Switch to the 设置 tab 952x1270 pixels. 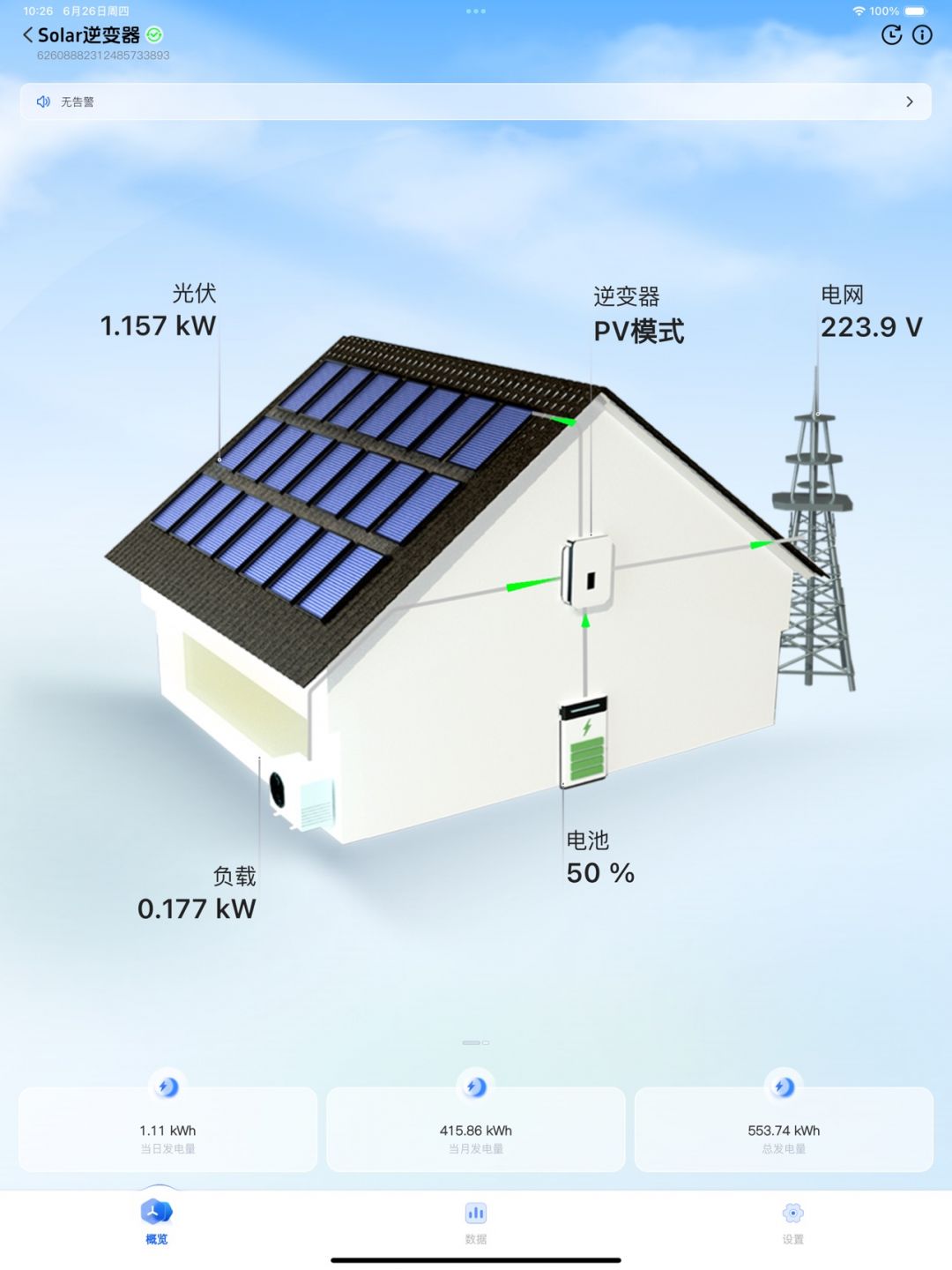point(792,1221)
